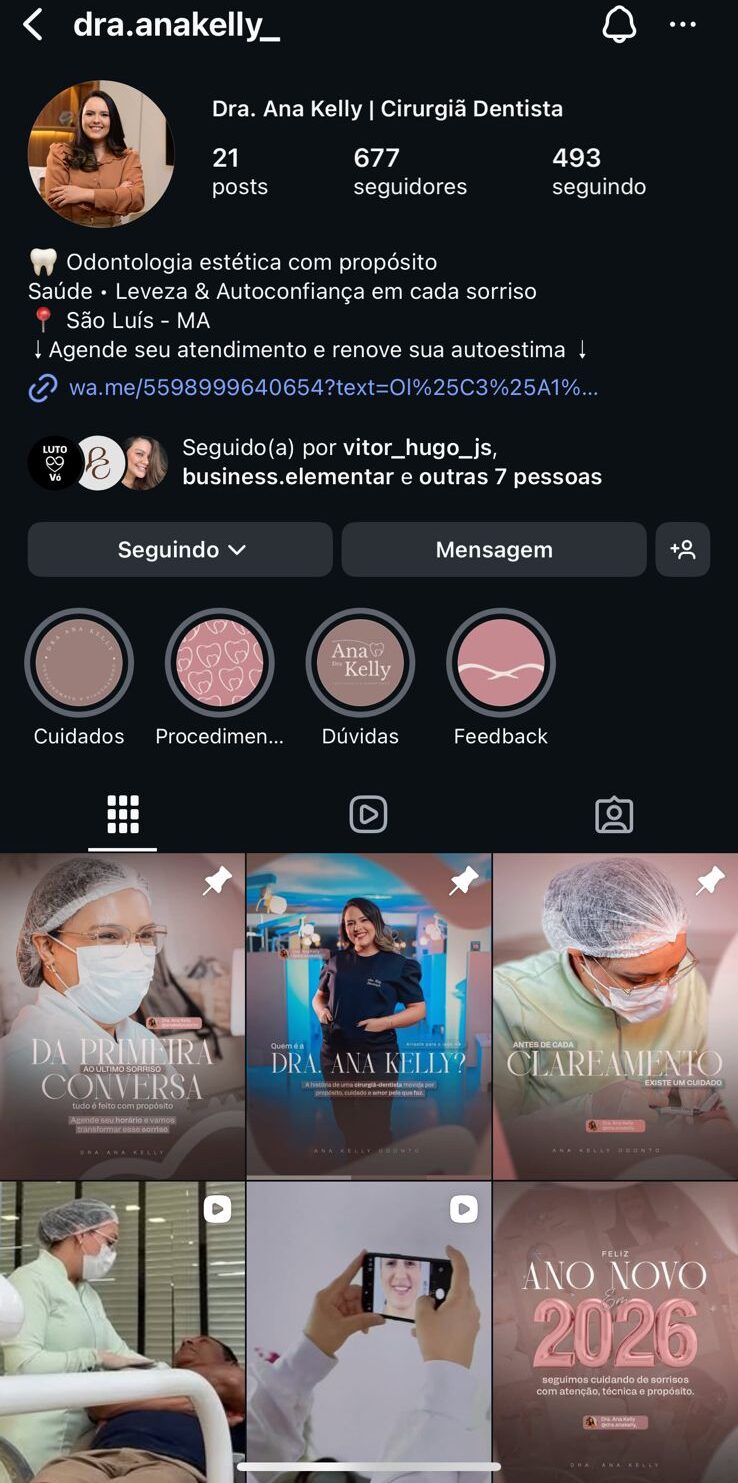Select the posts grid tab icon
738x1483 pixels.
(122, 814)
